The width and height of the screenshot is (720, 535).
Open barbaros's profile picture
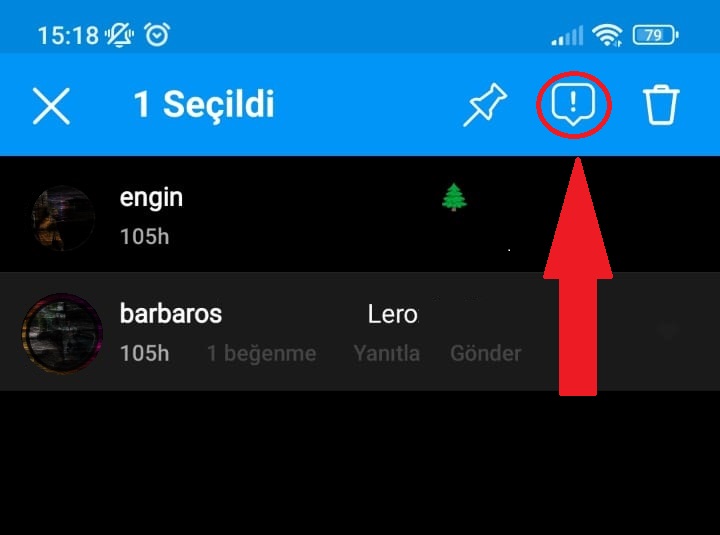click(x=62, y=333)
